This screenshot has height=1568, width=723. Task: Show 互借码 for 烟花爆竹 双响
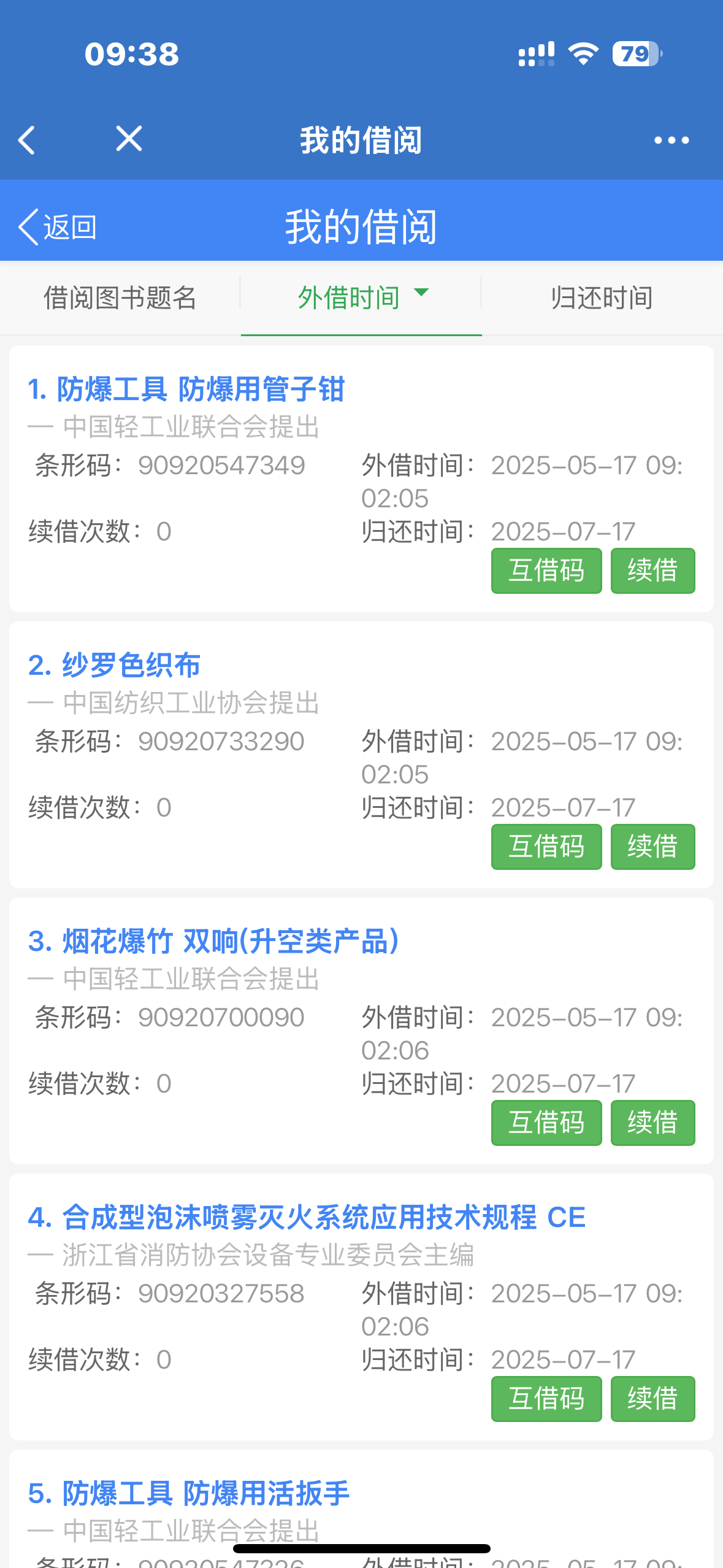(x=546, y=1123)
